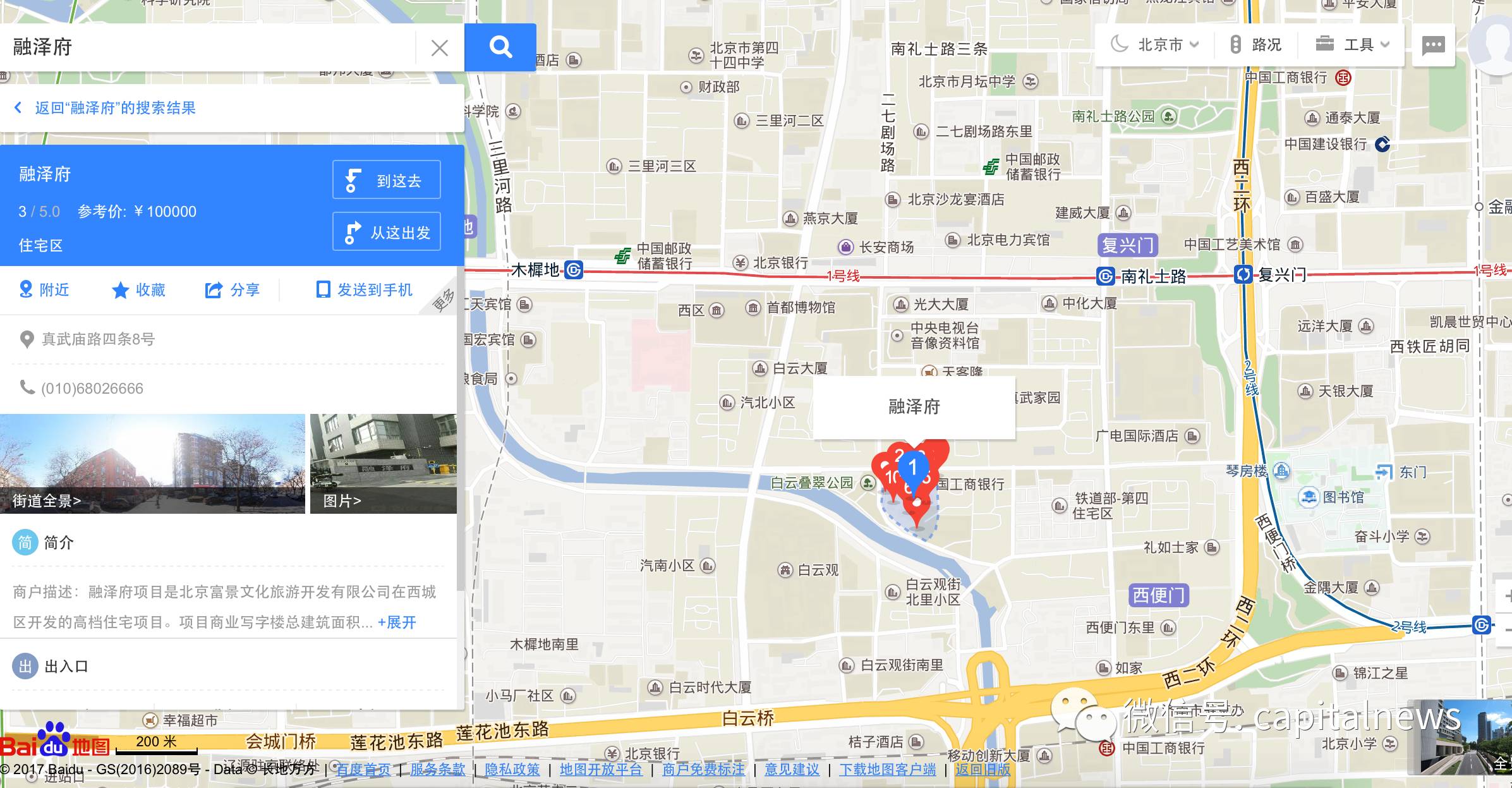Screen dimensions: 1512x788
Task: Tap the blue search magnifier button
Action: pyautogui.click(x=500, y=47)
